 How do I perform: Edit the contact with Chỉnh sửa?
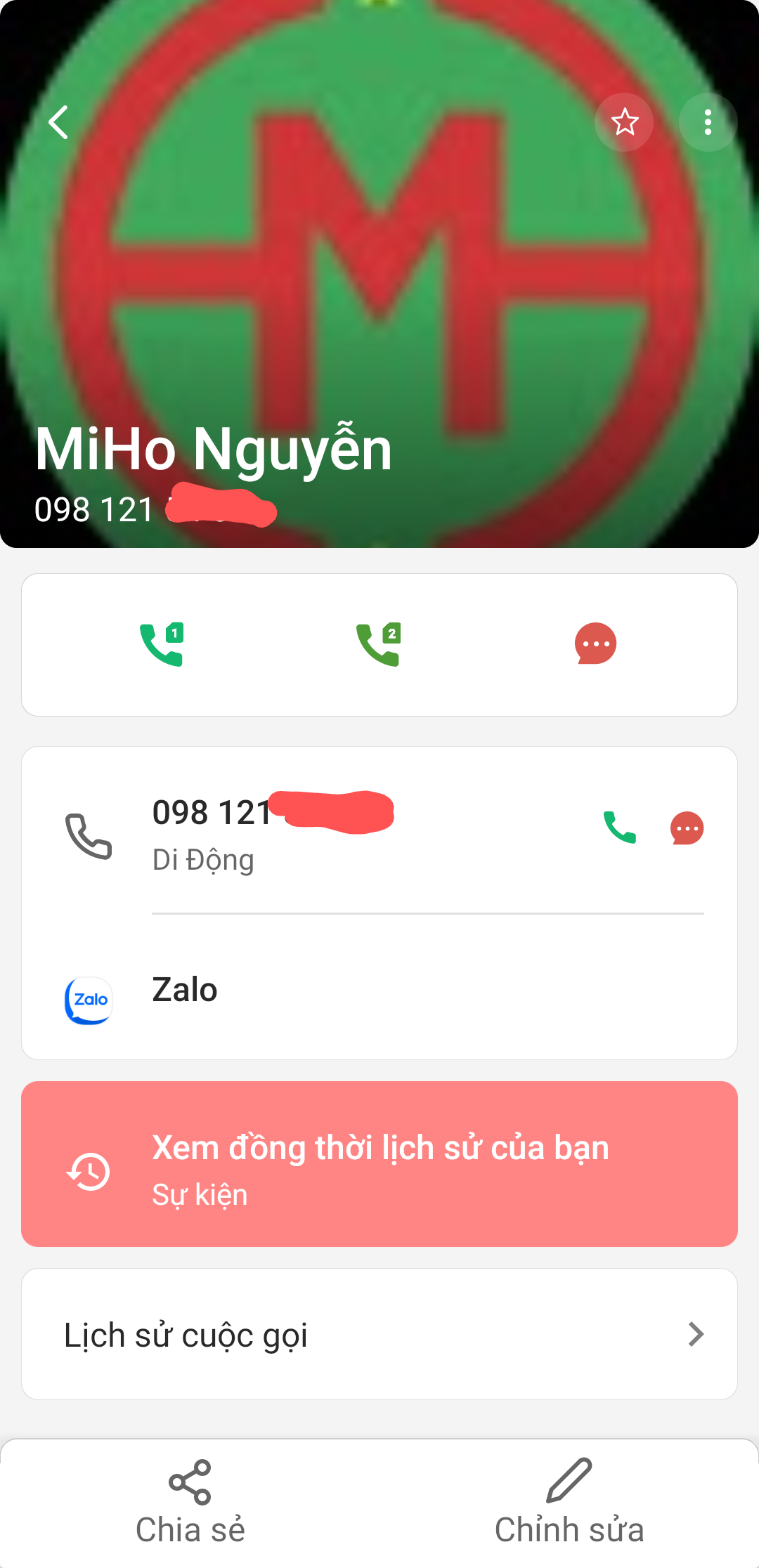click(x=569, y=1502)
